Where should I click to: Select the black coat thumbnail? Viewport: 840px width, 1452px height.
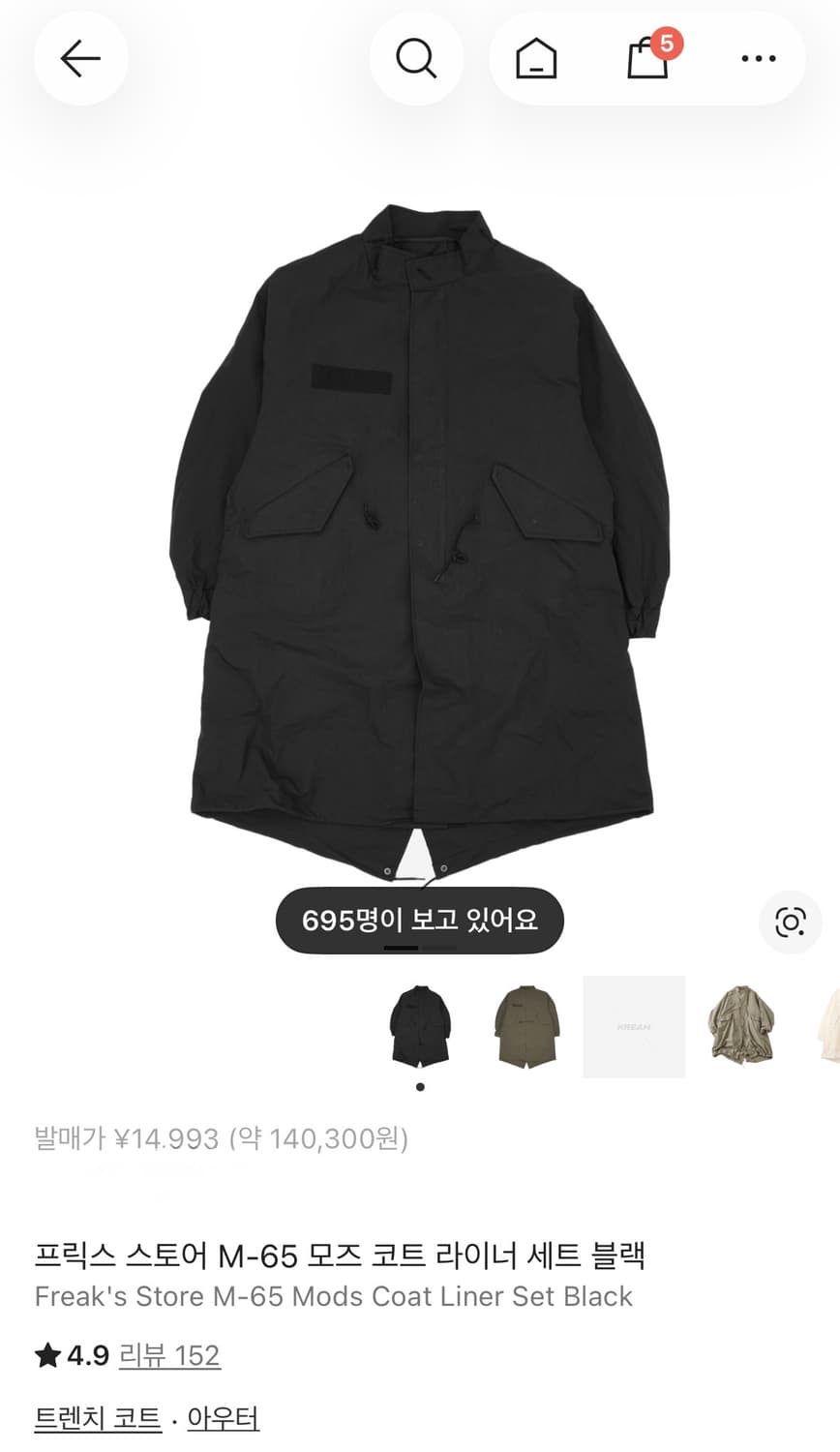420,1026
